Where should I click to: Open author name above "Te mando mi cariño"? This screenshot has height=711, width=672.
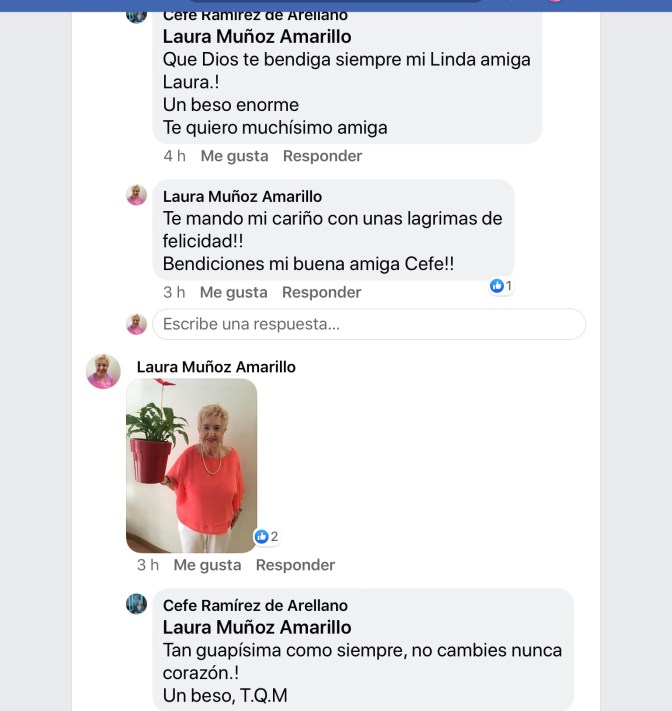point(242,196)
